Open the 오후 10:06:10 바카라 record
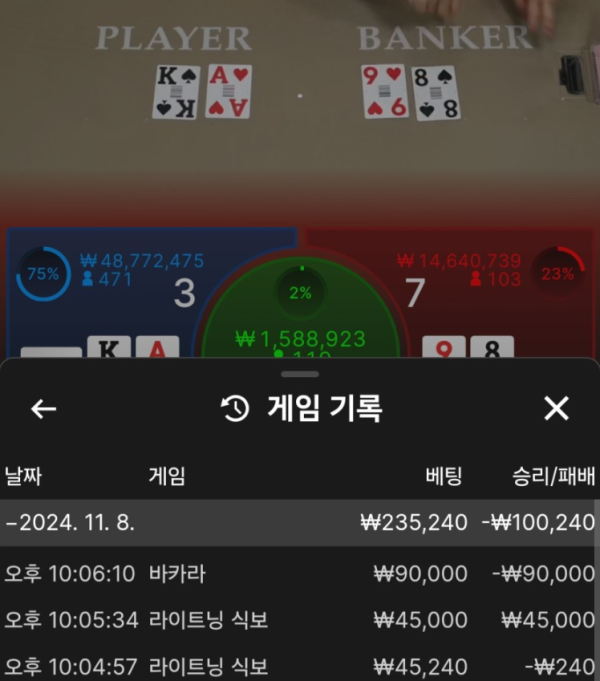600x681 pixels. [x=300, y=573]
